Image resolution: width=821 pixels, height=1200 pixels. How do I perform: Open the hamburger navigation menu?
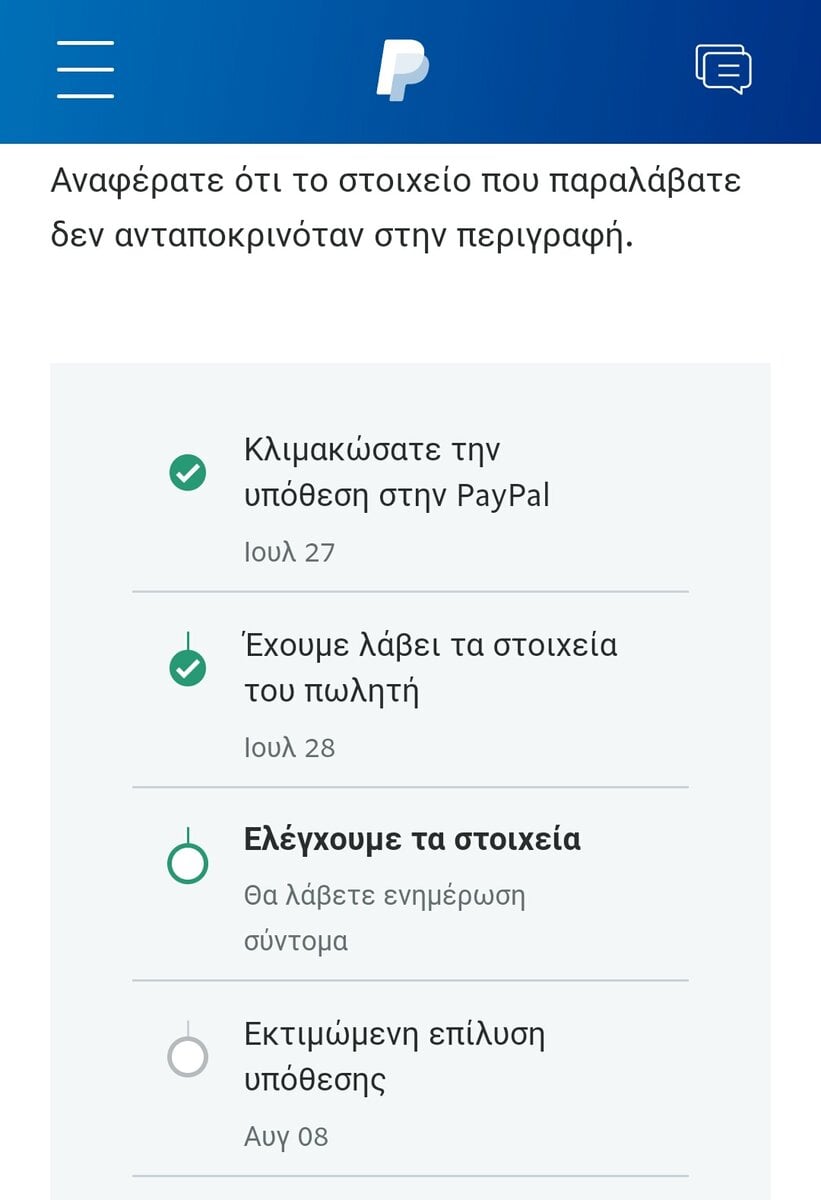[85, 69]
